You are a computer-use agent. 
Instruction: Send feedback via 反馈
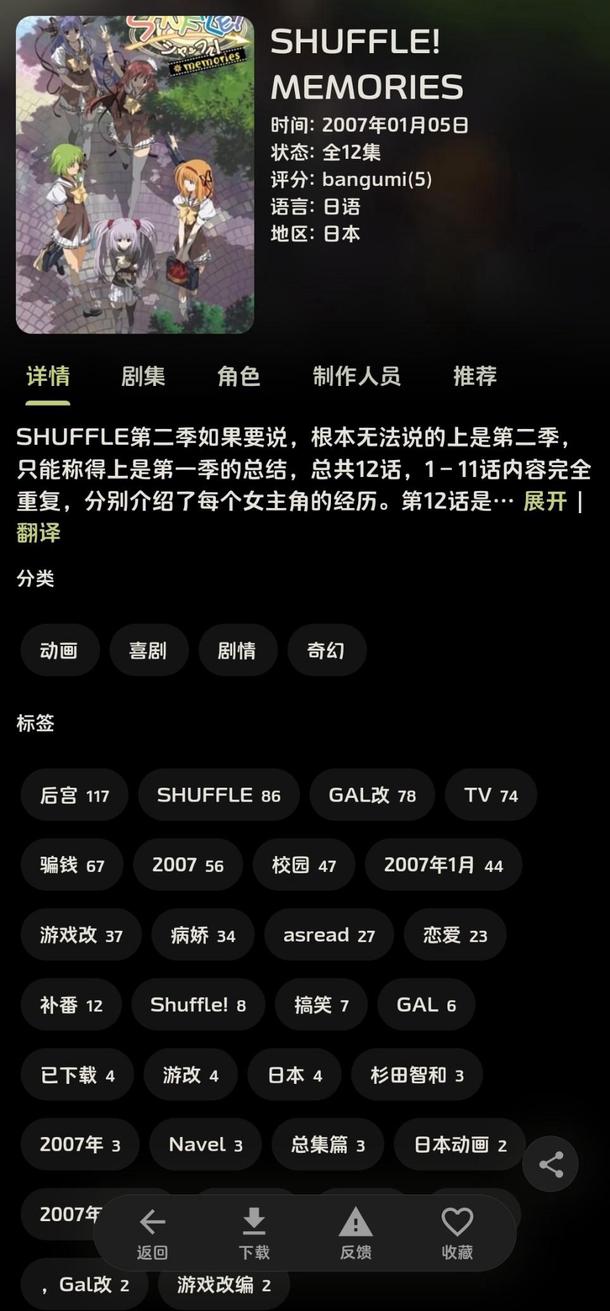(355, 1232)
